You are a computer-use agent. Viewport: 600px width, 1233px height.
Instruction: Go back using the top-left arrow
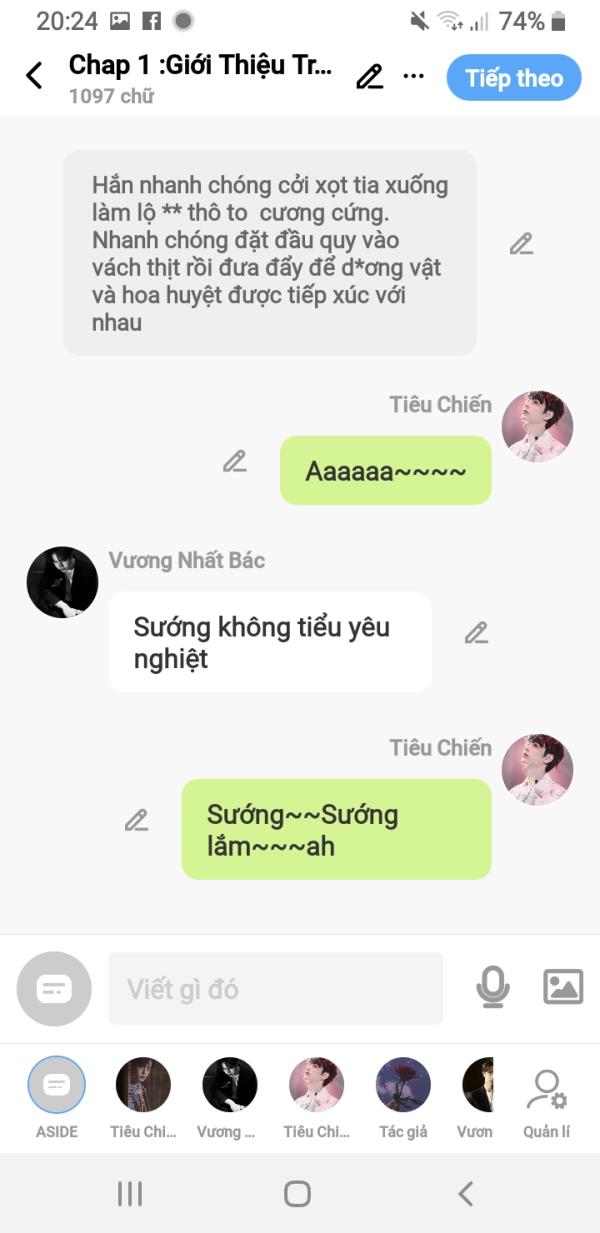34,76
